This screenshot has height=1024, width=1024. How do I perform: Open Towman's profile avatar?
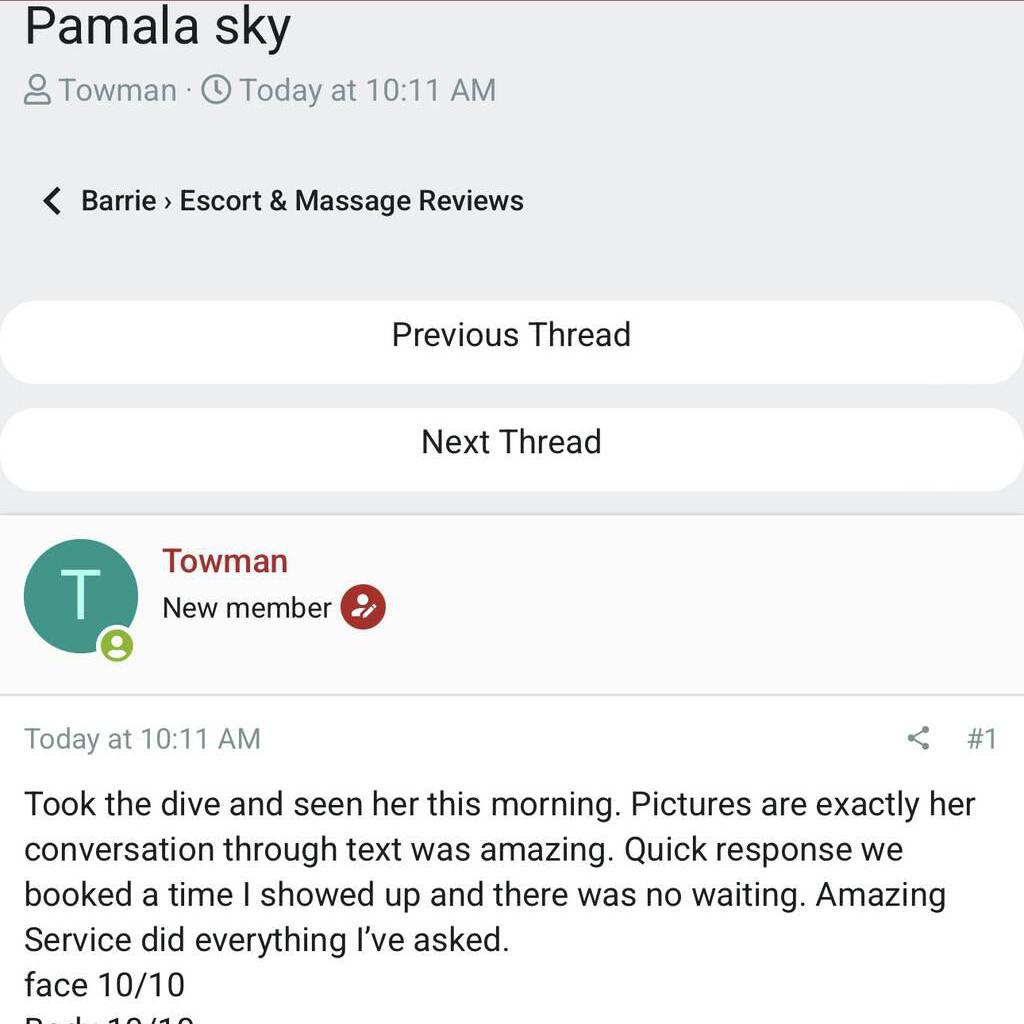81,596
